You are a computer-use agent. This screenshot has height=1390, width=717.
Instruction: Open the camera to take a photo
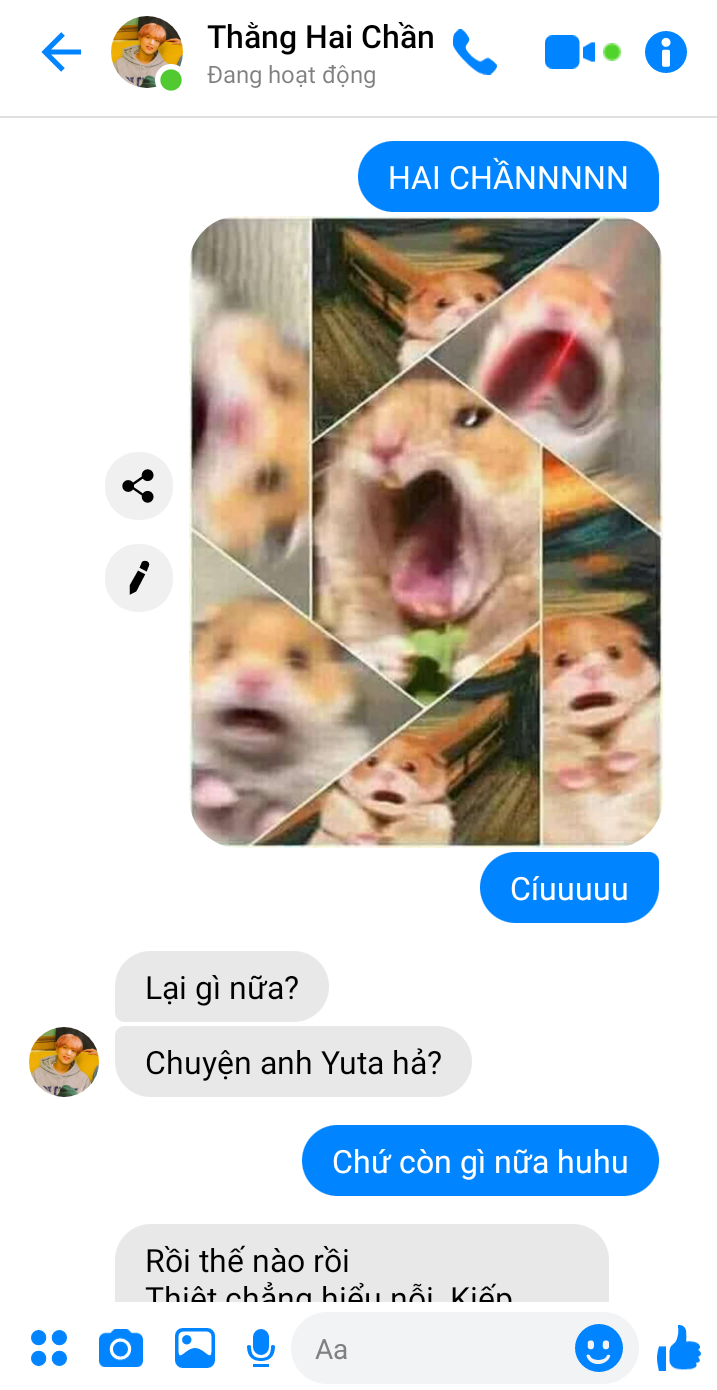pyautogui.click(x=121, y=1348)
